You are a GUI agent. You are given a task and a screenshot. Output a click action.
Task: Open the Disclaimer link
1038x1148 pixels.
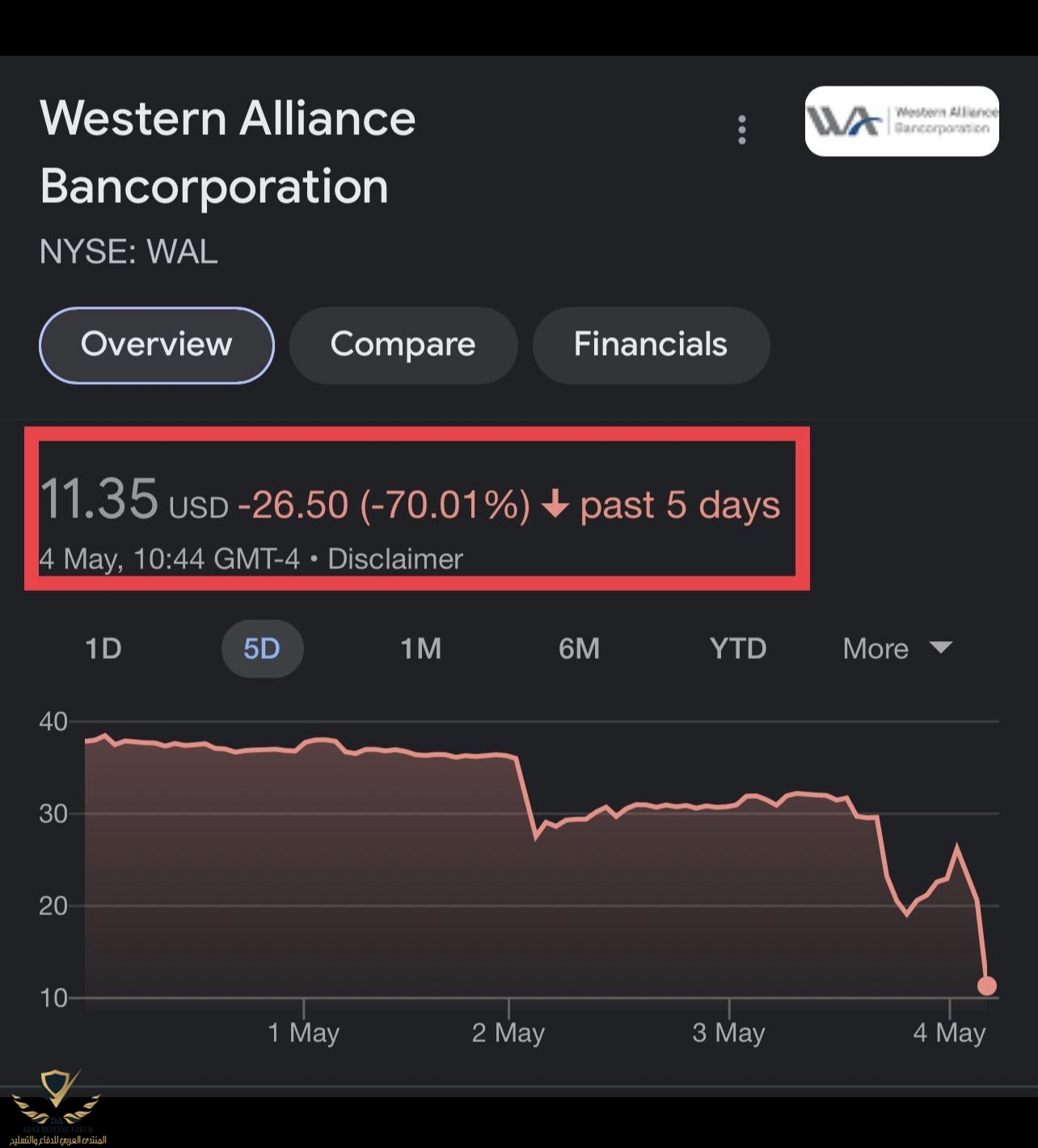pos(395,559)
